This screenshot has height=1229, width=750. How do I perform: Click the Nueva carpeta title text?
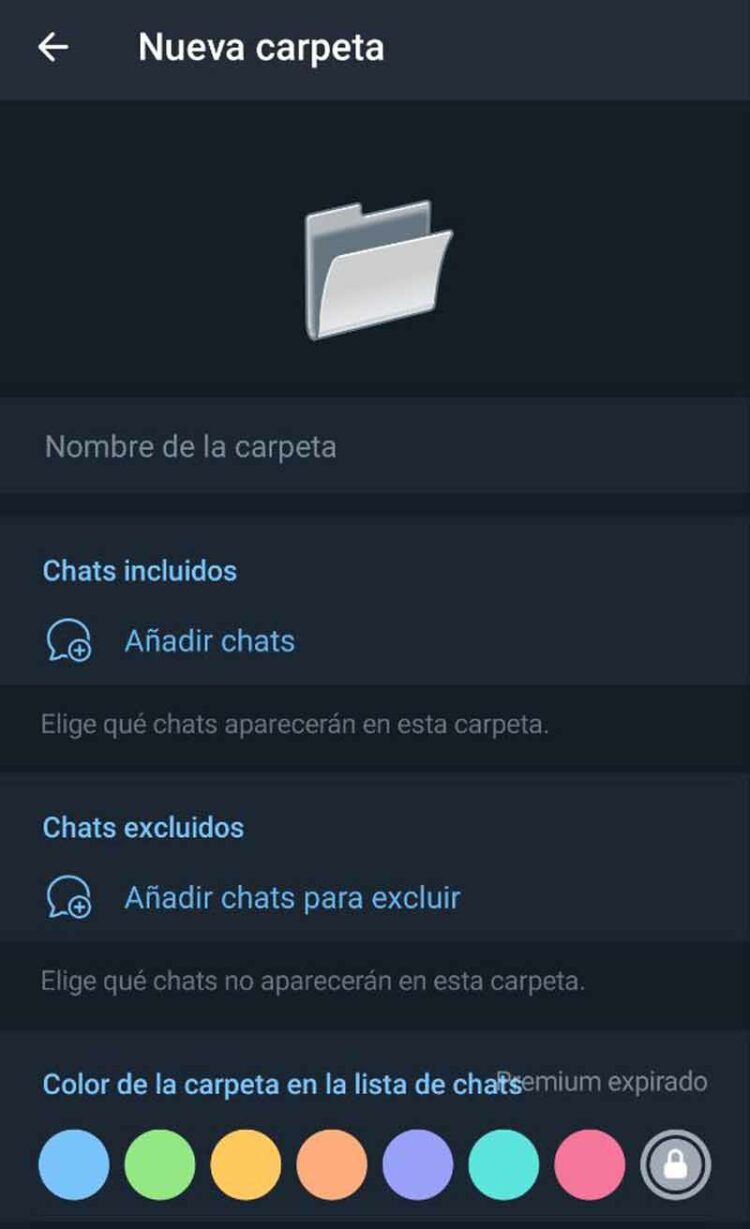[262, 45]
